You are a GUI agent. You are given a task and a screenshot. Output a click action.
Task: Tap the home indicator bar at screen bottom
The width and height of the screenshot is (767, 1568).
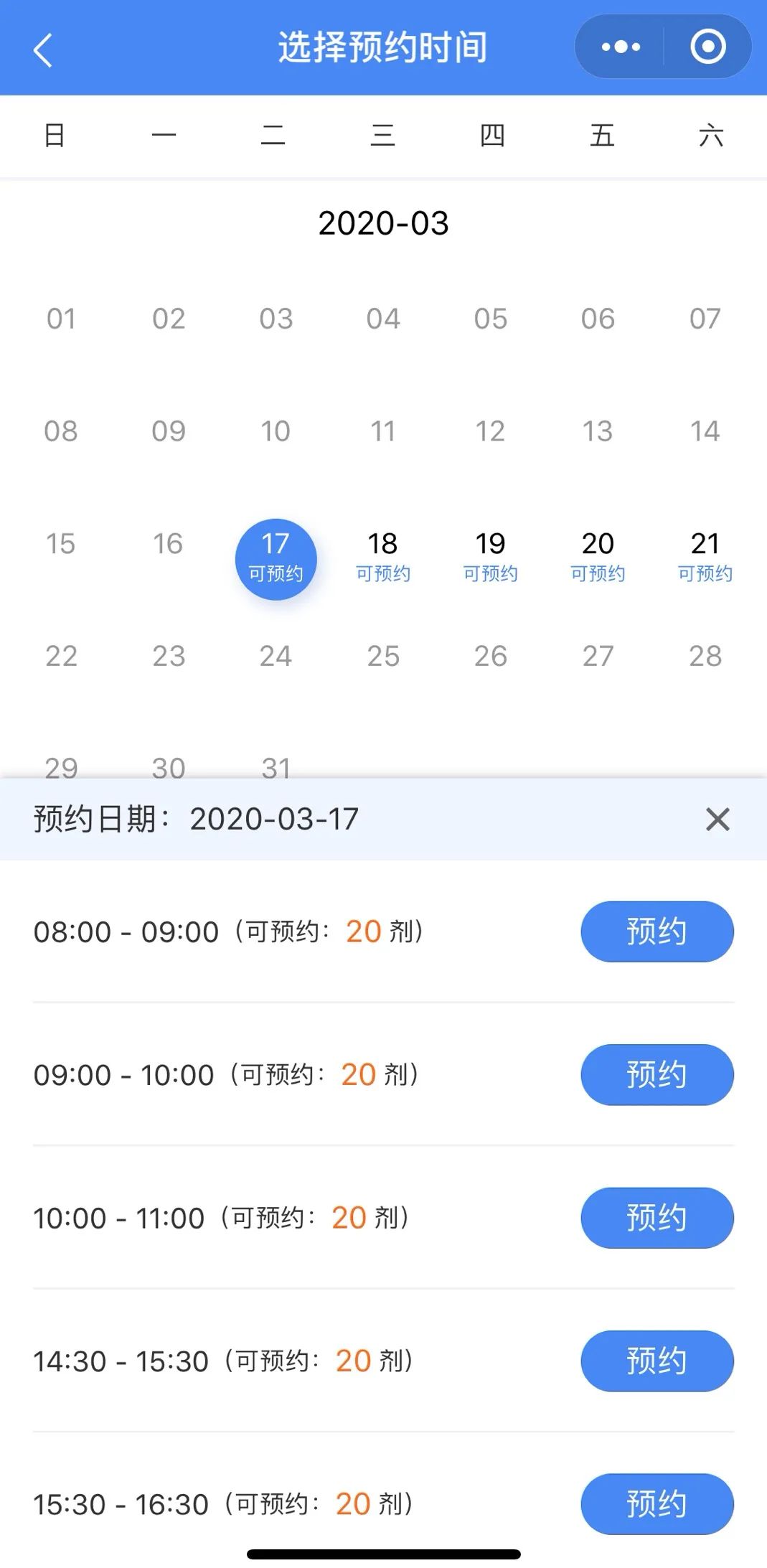(x=383, y=1550)
